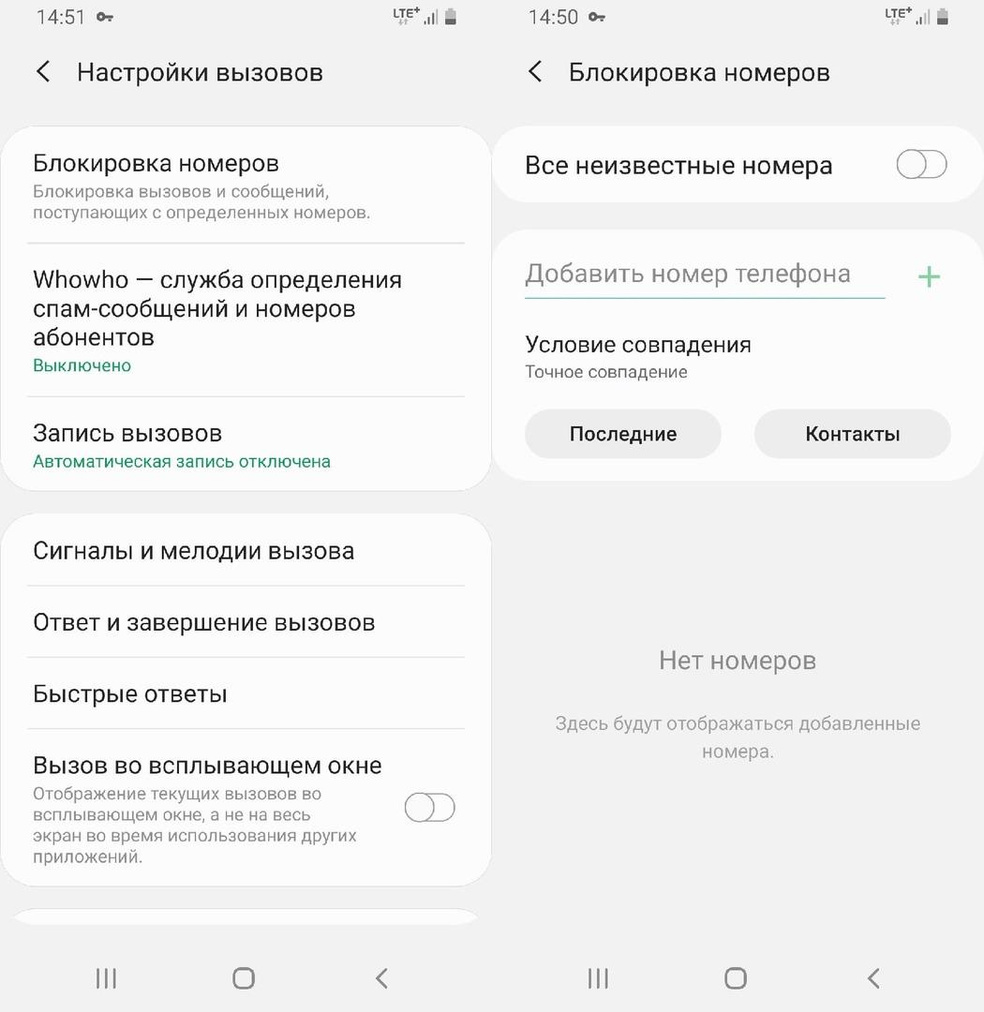Tap the home button on left screen
984x1012 pixels.
[x=243, y=978]
